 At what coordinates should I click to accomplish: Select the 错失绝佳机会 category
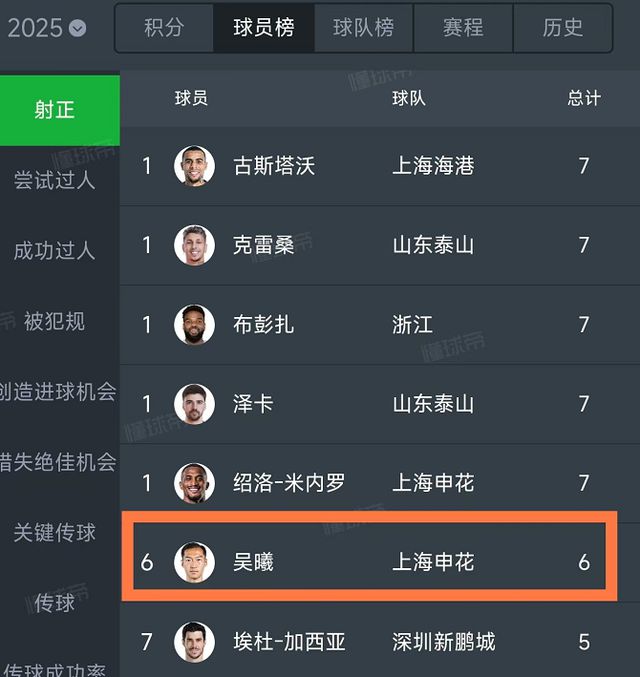58,462
